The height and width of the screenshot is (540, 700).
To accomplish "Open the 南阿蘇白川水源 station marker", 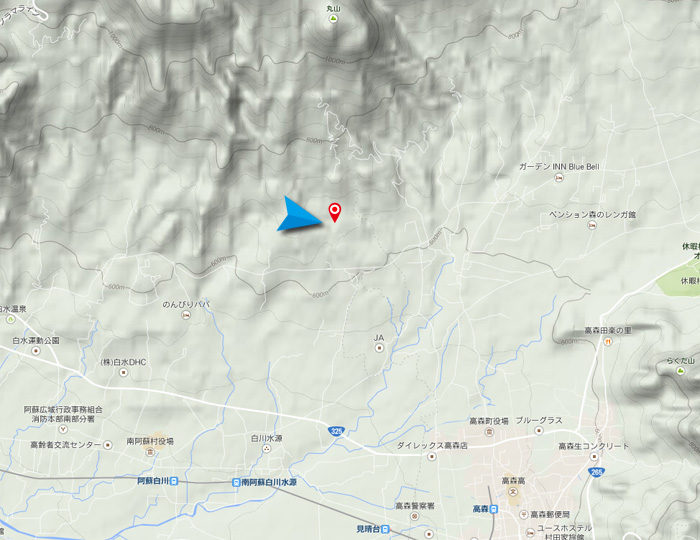I will click(234, 482).
